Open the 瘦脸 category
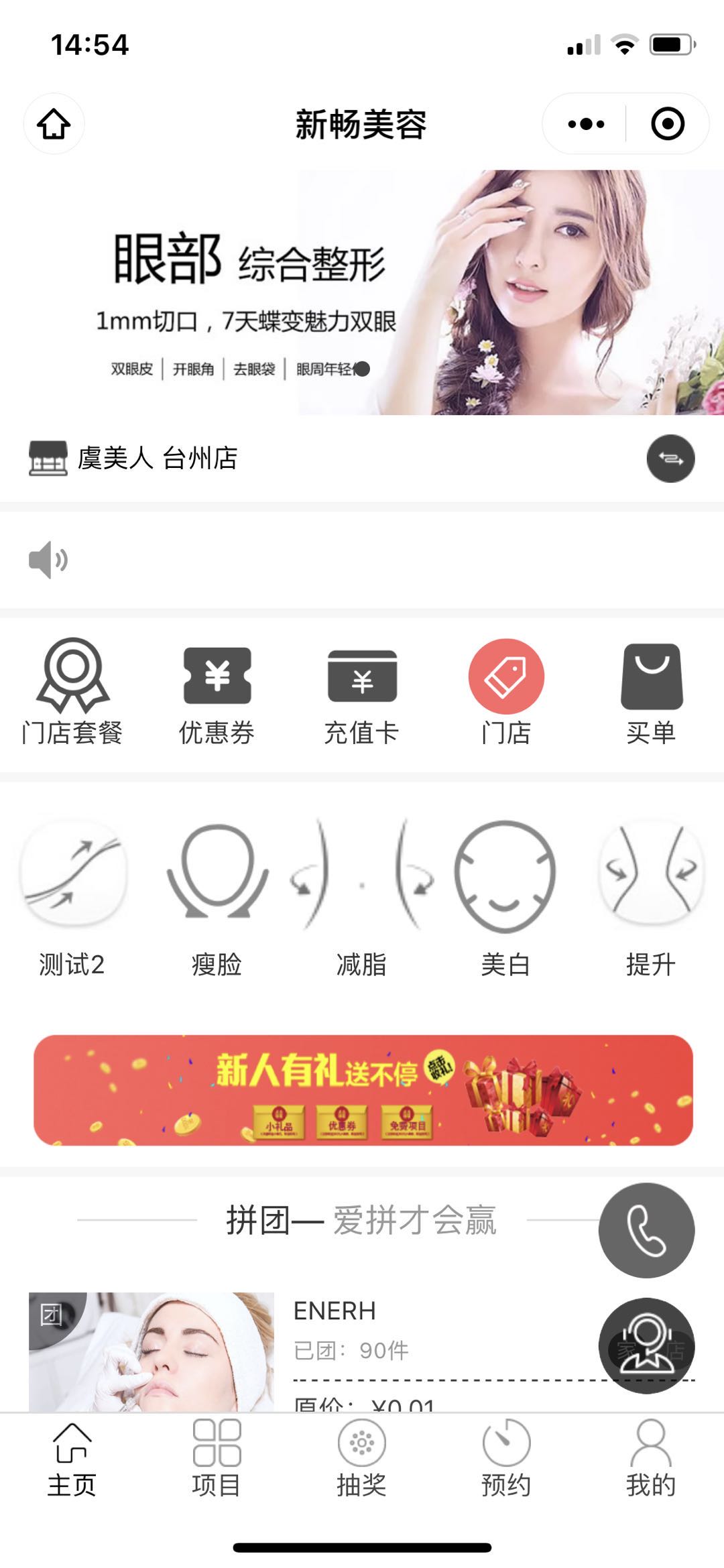Viewport: 724px width, 1568px height. (217, 898)
